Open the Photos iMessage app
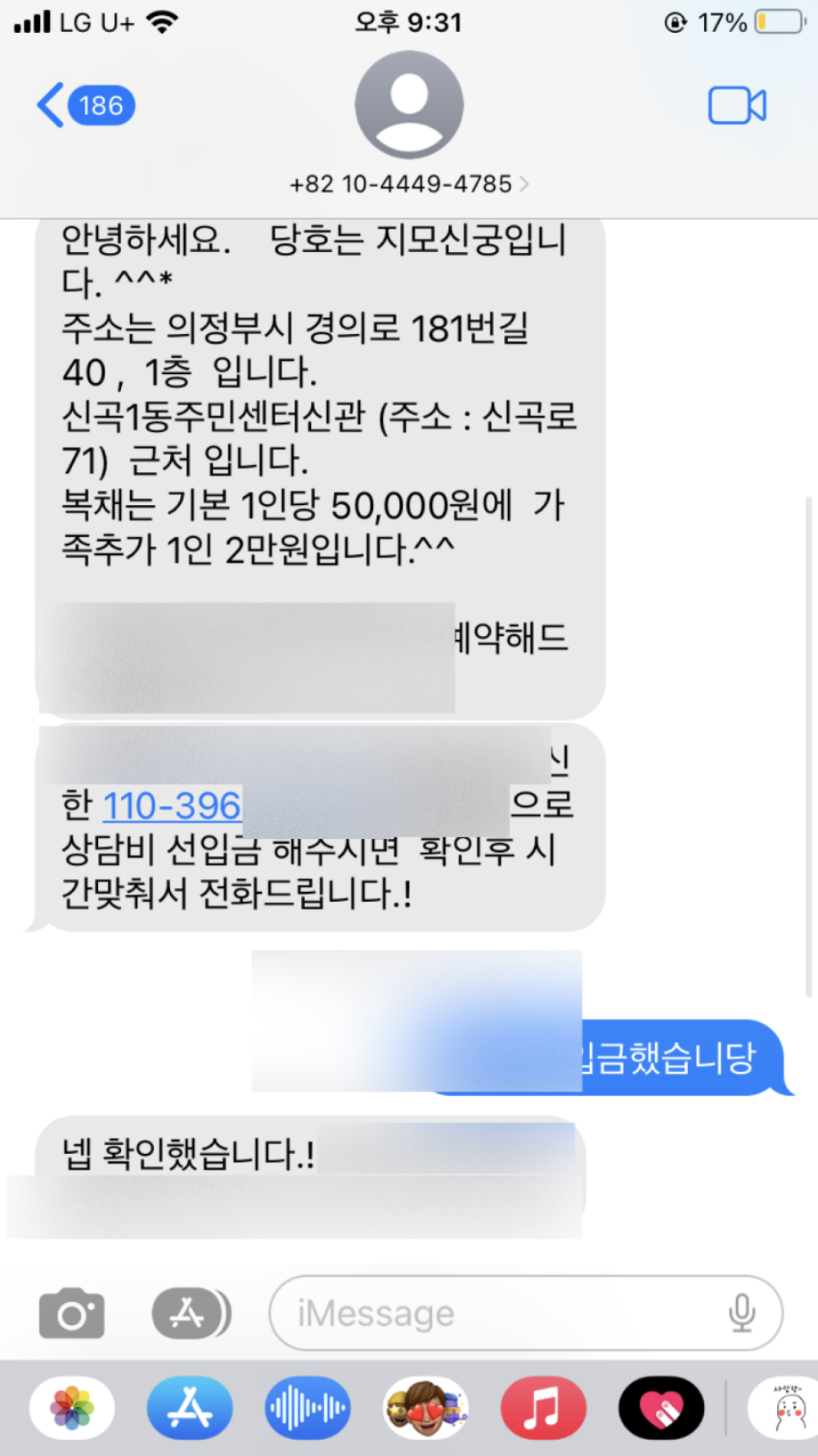The width and height of the screenshot is (818, 1456). point(72,1408)
